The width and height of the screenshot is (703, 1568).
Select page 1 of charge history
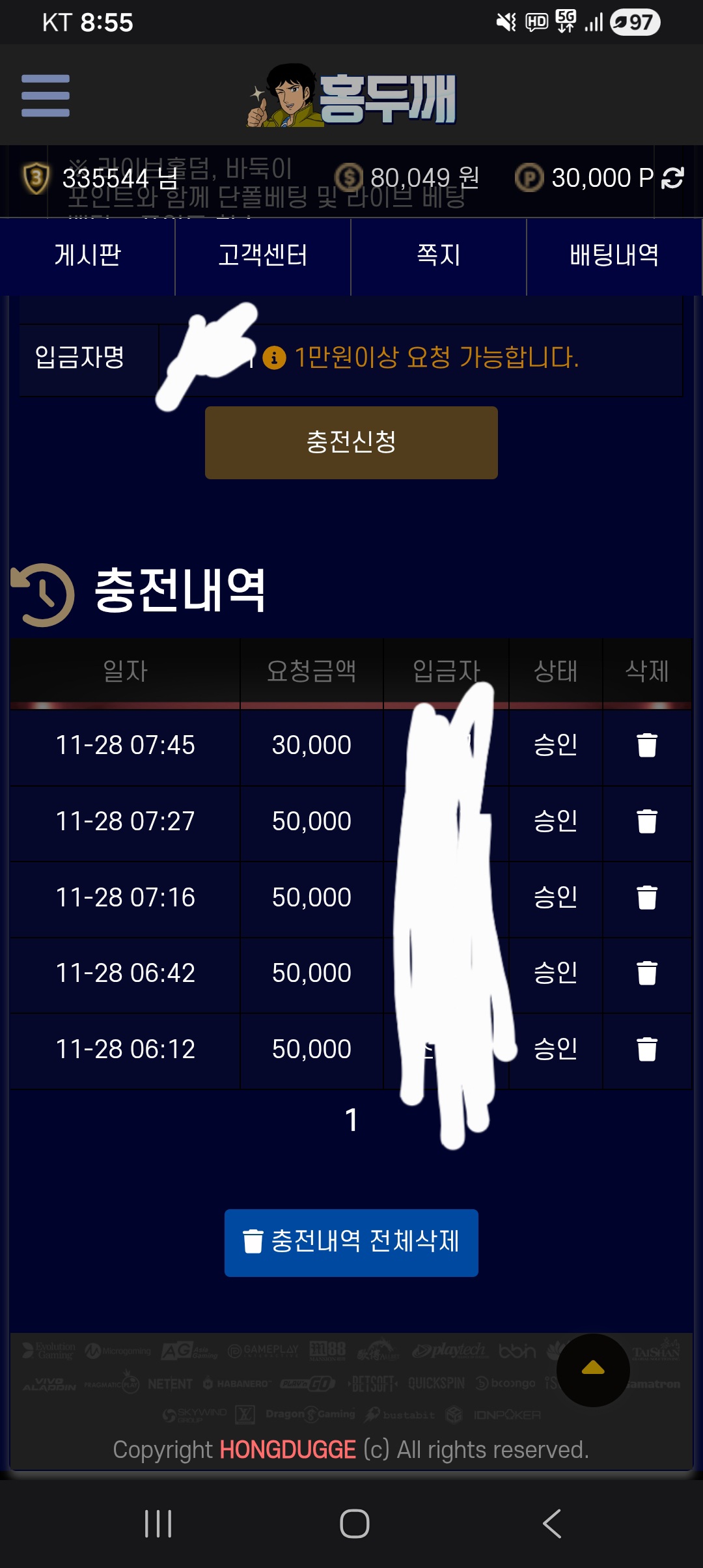[351, 1120]
